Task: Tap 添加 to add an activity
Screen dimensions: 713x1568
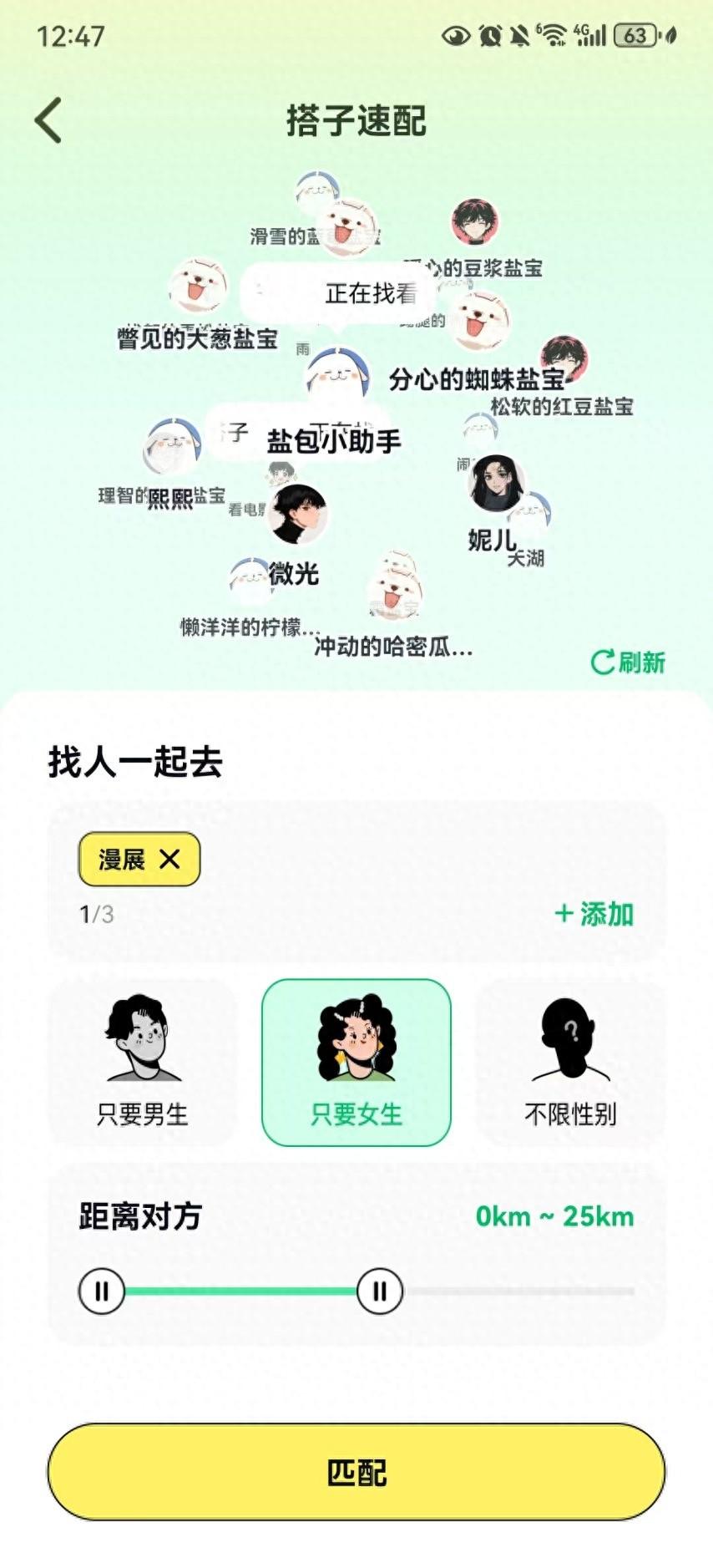Action: pos(594,914)
